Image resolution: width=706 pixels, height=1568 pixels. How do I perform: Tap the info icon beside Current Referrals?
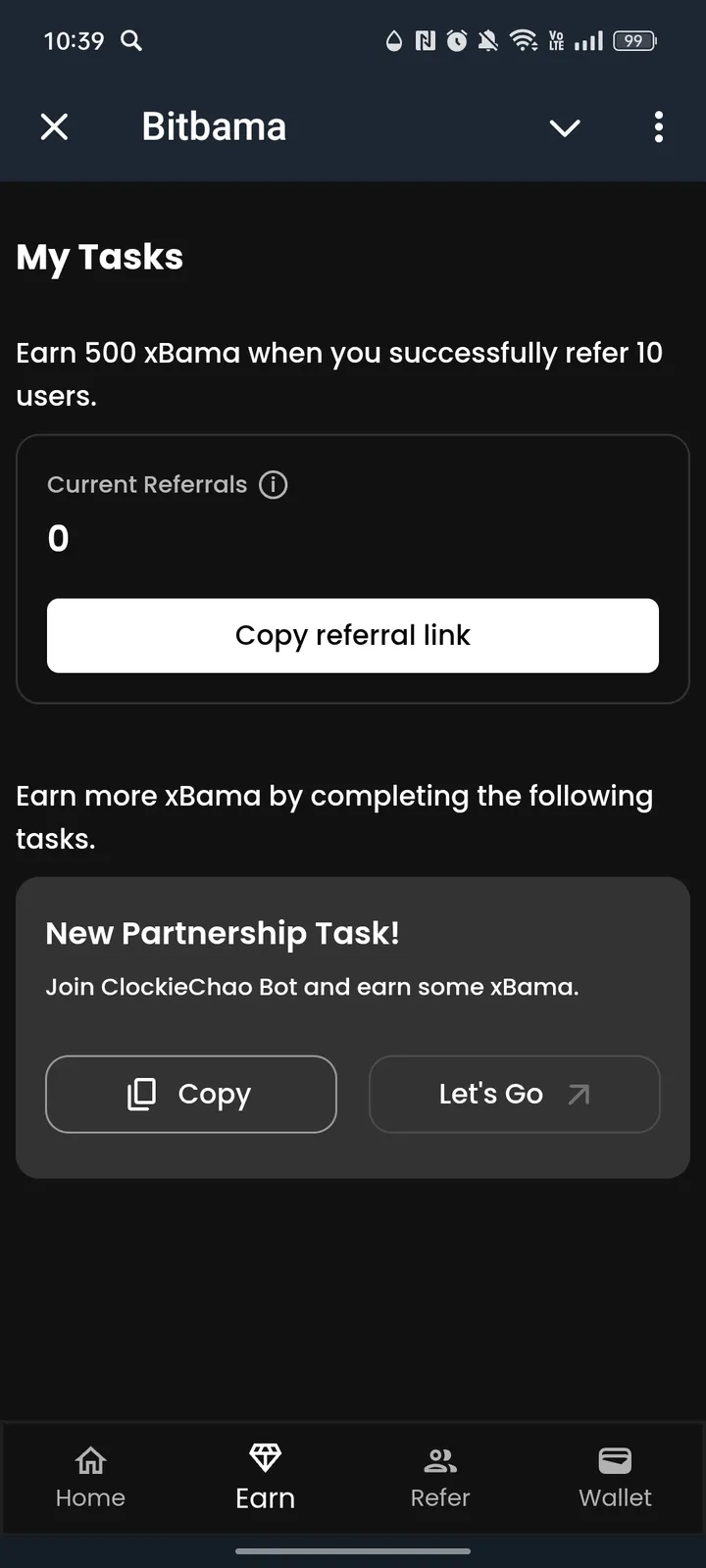coord(273,484)
